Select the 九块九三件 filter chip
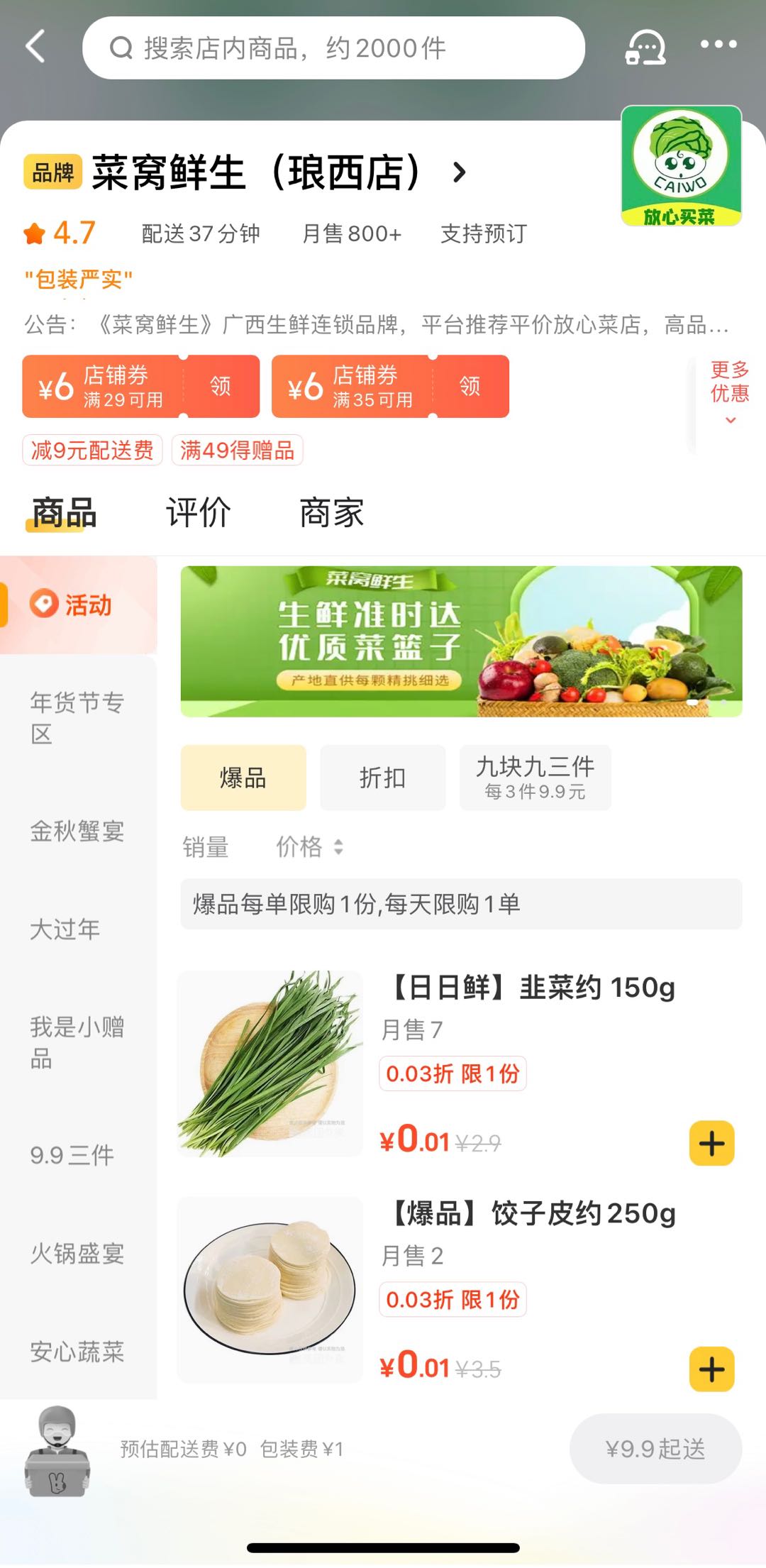 point(535,778)
